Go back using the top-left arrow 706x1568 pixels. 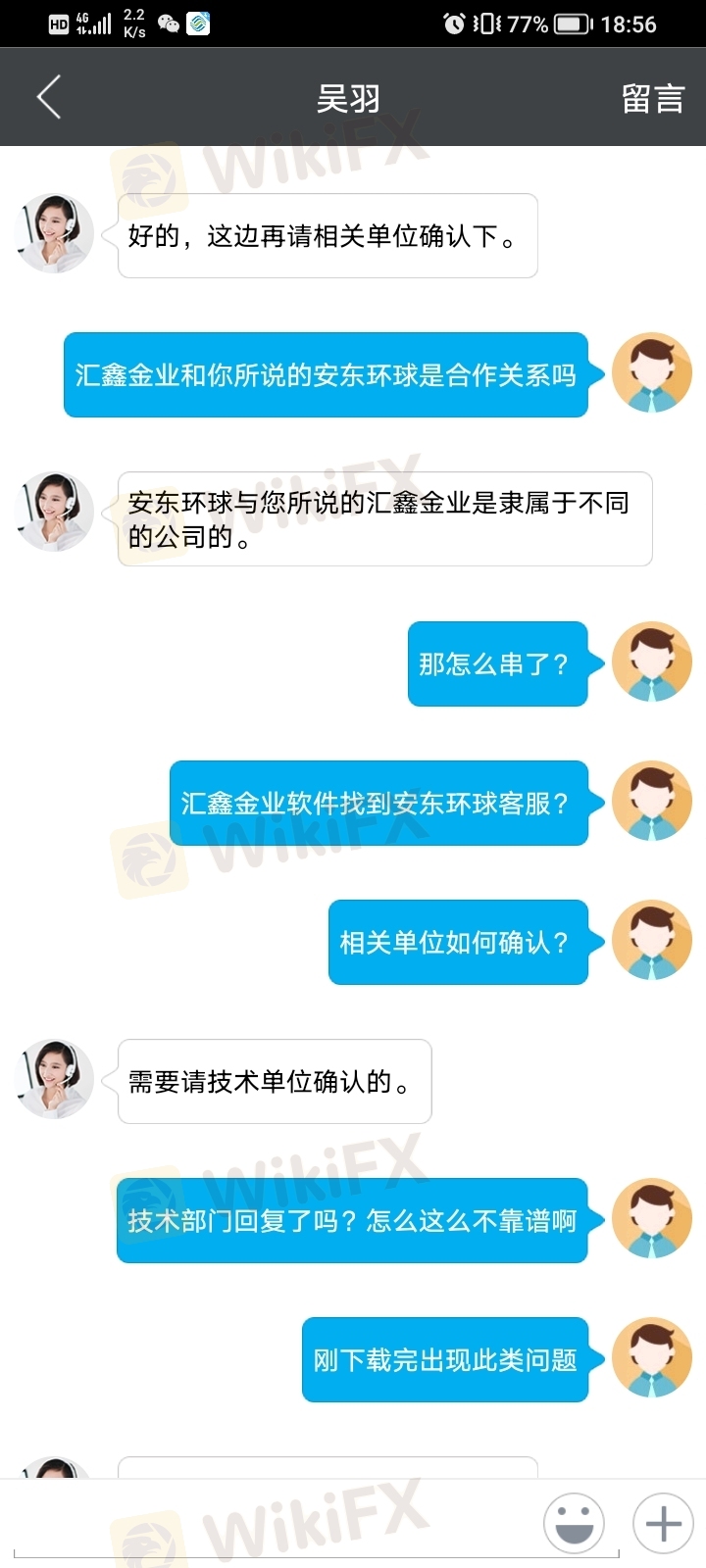pyautogui.click(x=49, y=97)
